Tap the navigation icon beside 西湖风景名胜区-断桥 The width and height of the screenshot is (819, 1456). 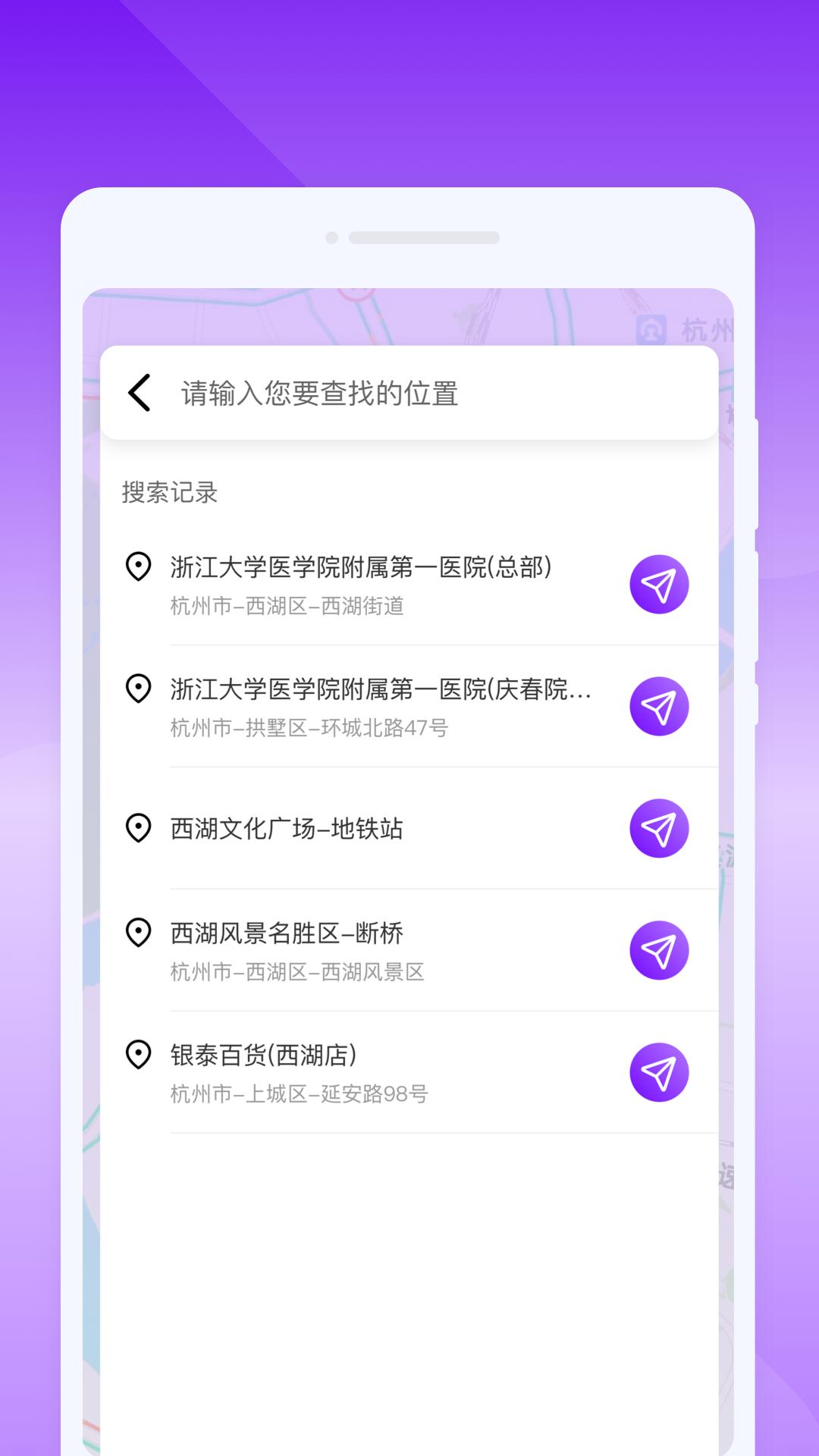[x=659, y=950]
